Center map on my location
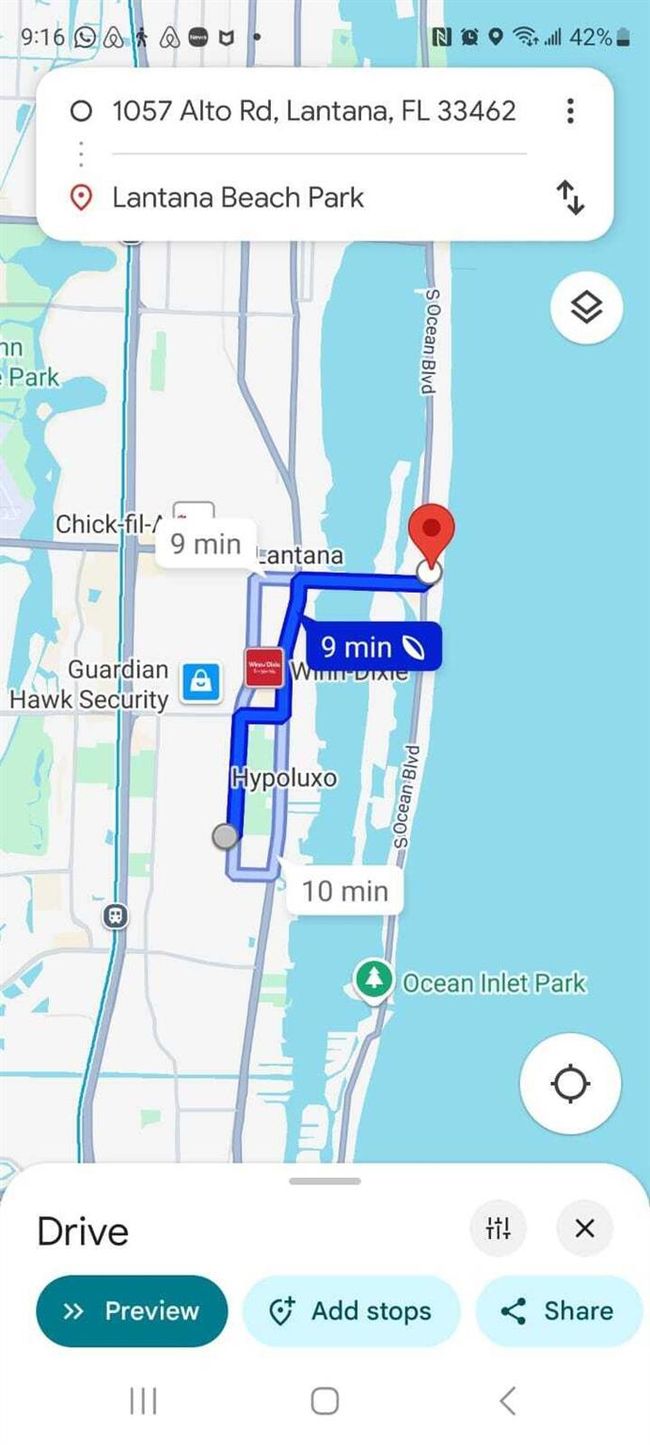This screenshot has width=650, height=1445. click(x=570, y=1082)
